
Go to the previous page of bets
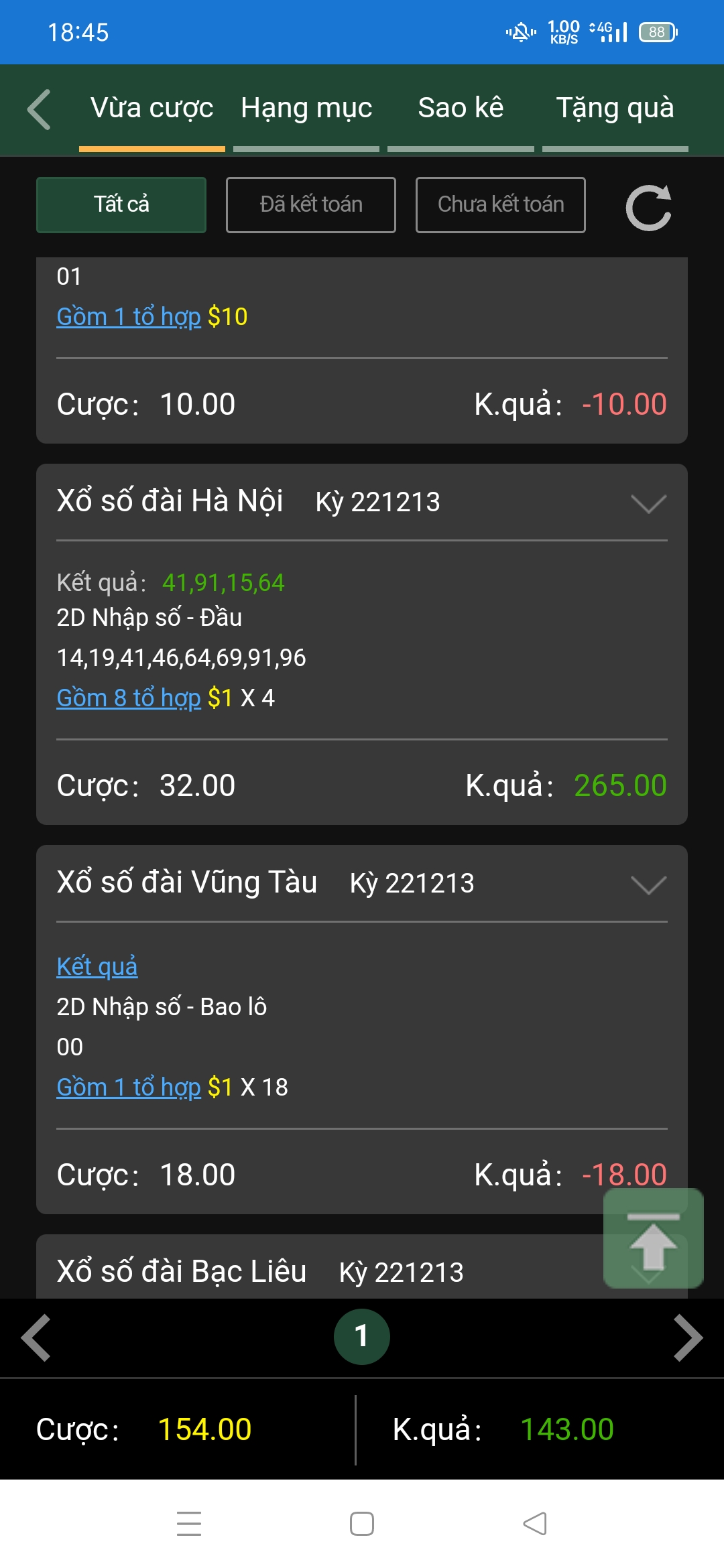coord(36,1337)
